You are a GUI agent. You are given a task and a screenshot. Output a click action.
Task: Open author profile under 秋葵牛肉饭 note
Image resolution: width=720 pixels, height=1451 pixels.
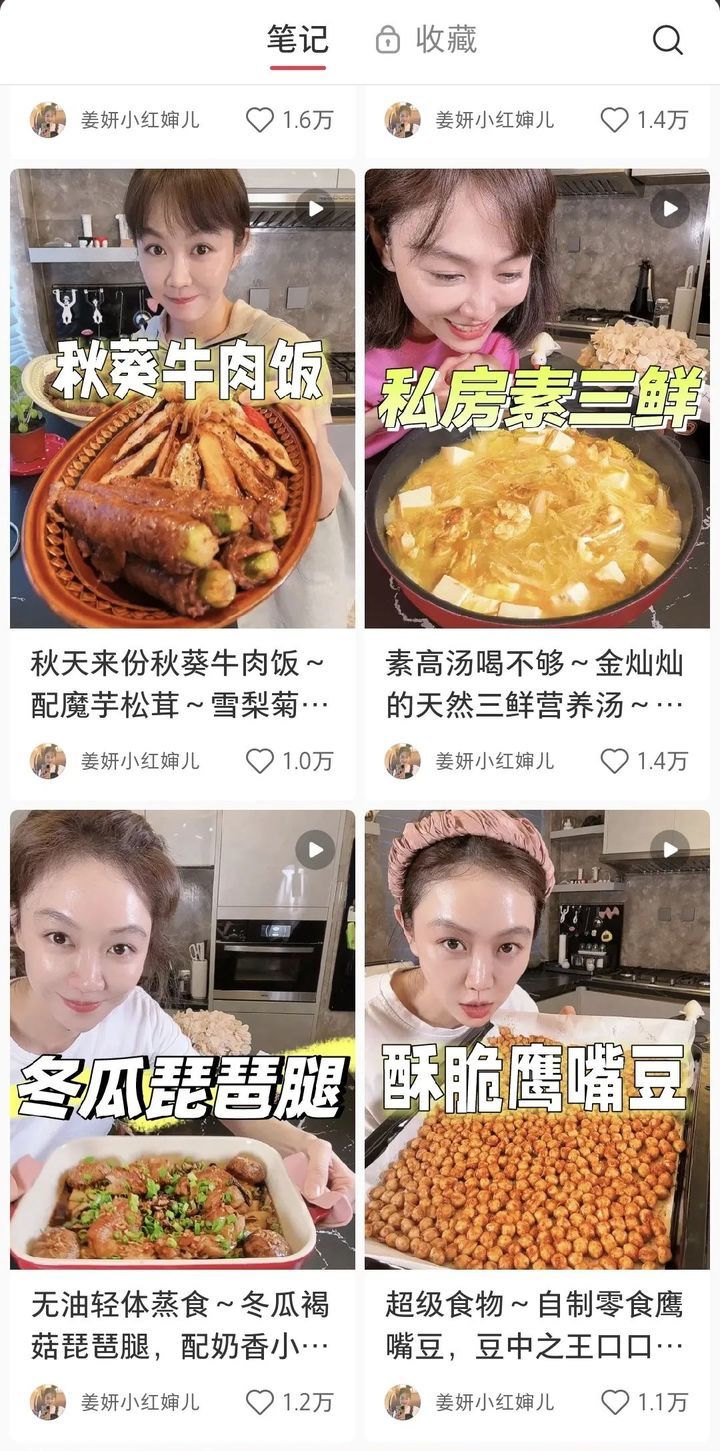click(x=48, y=761)
